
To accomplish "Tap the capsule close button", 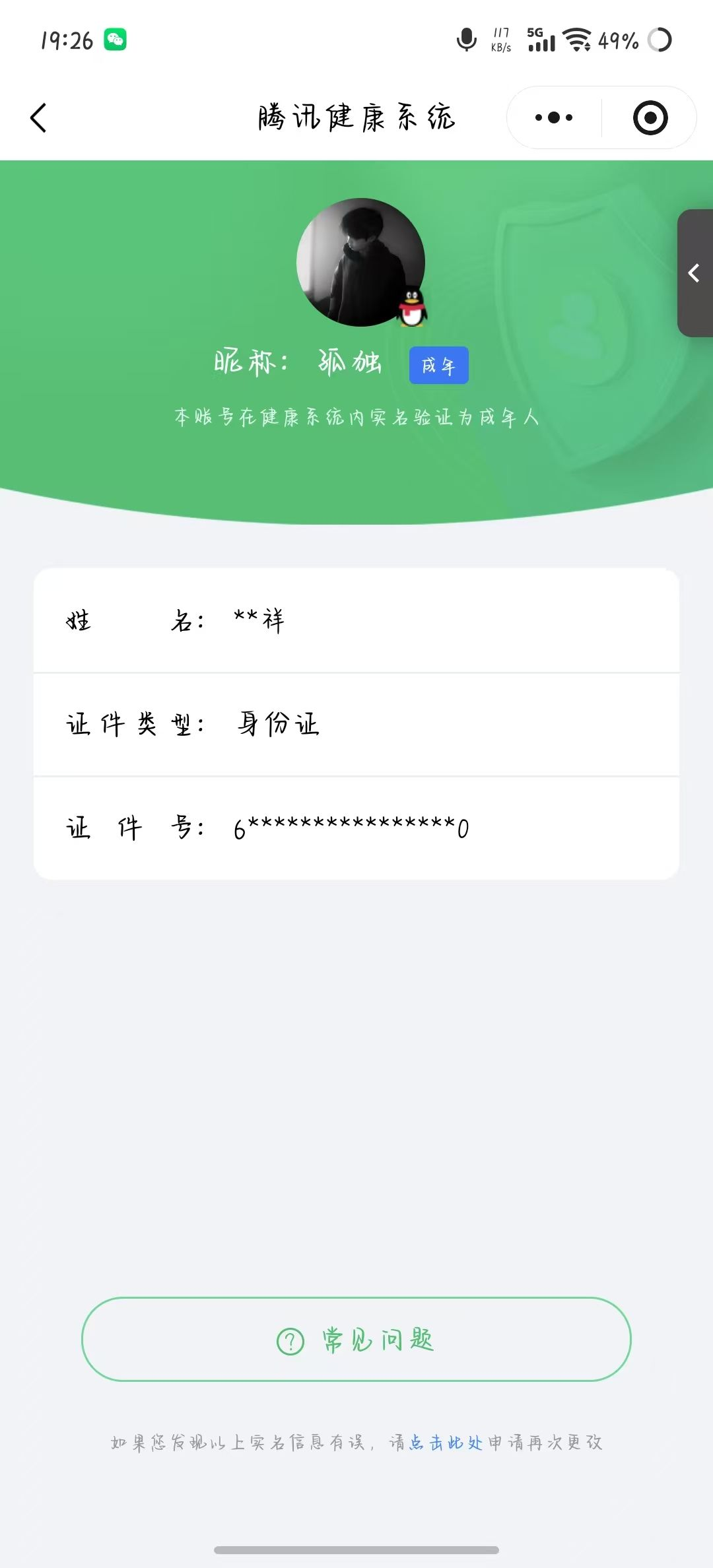I will (650, 117).
